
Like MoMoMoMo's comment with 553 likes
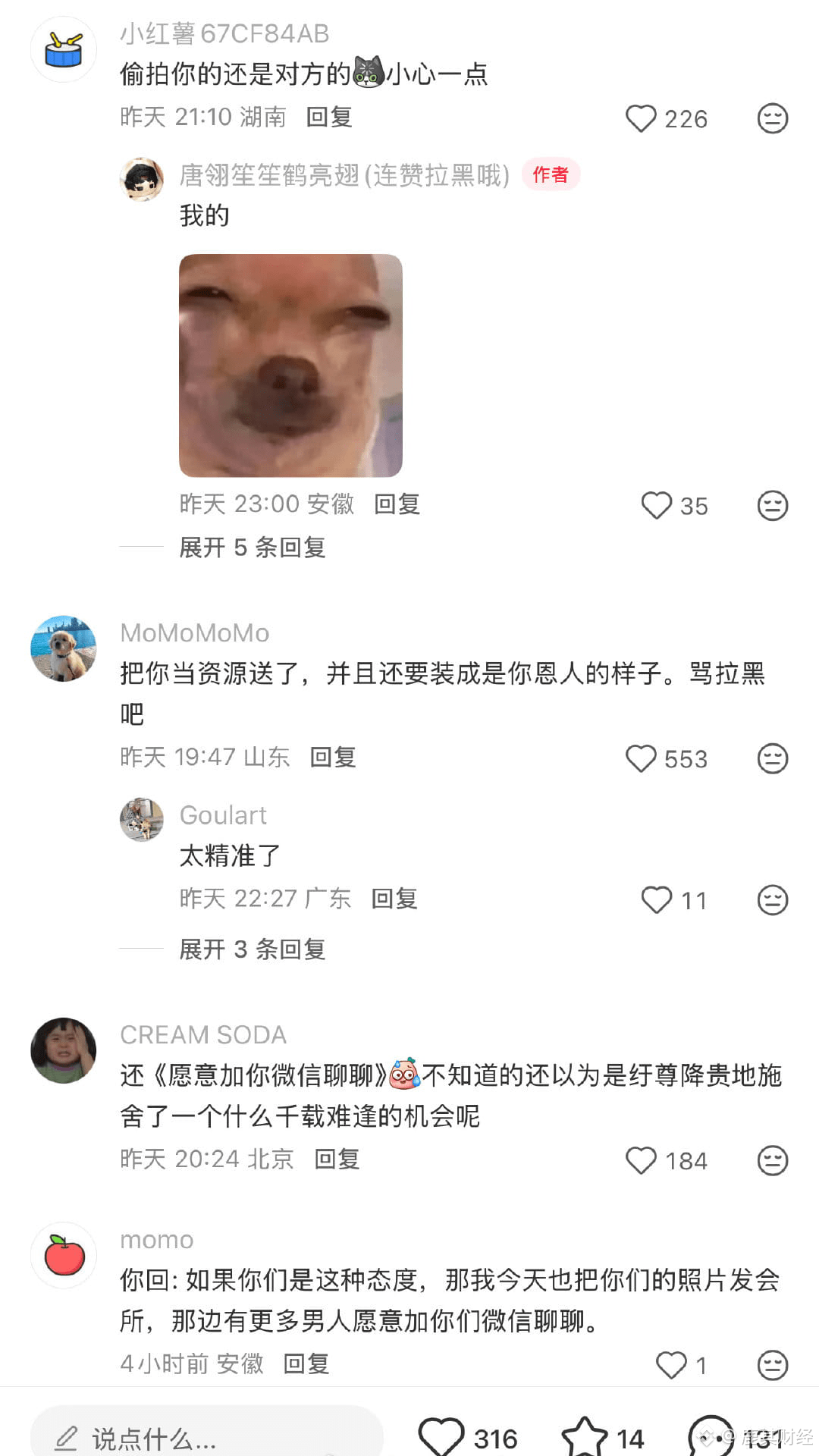point(642,758)
